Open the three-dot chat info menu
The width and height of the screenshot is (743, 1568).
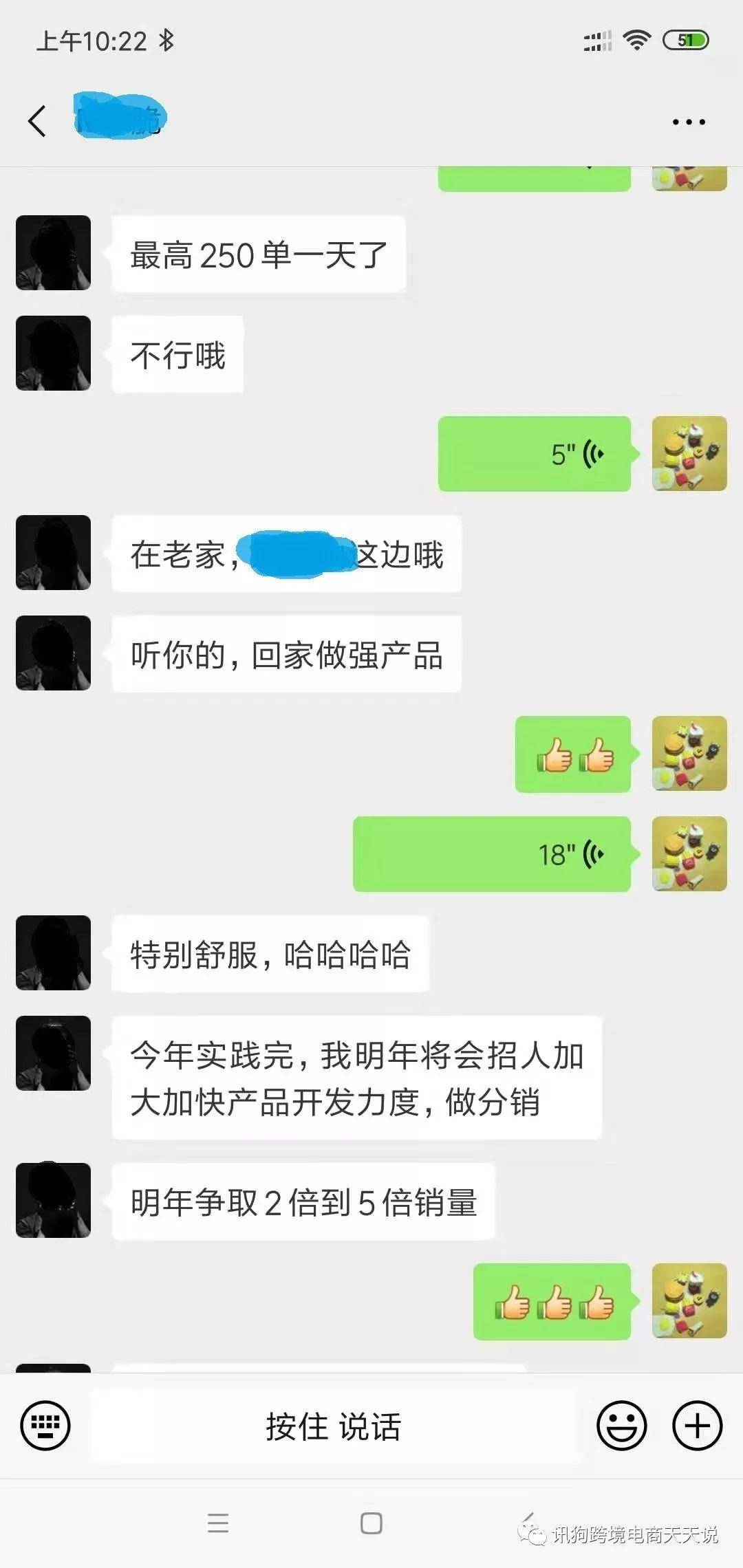pos(689,122)
